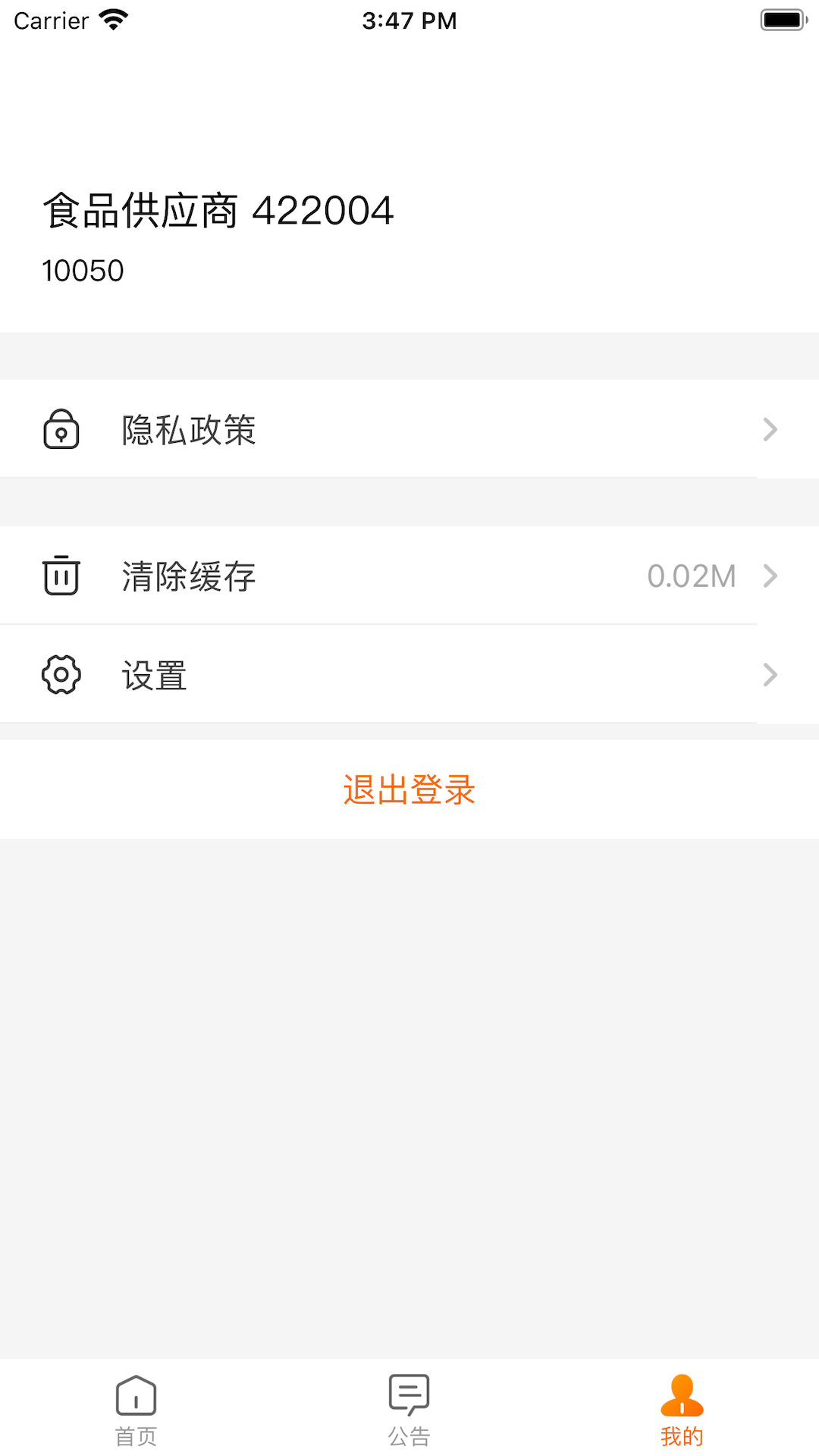Select the 我的 profile tab

coord(682,1409)
